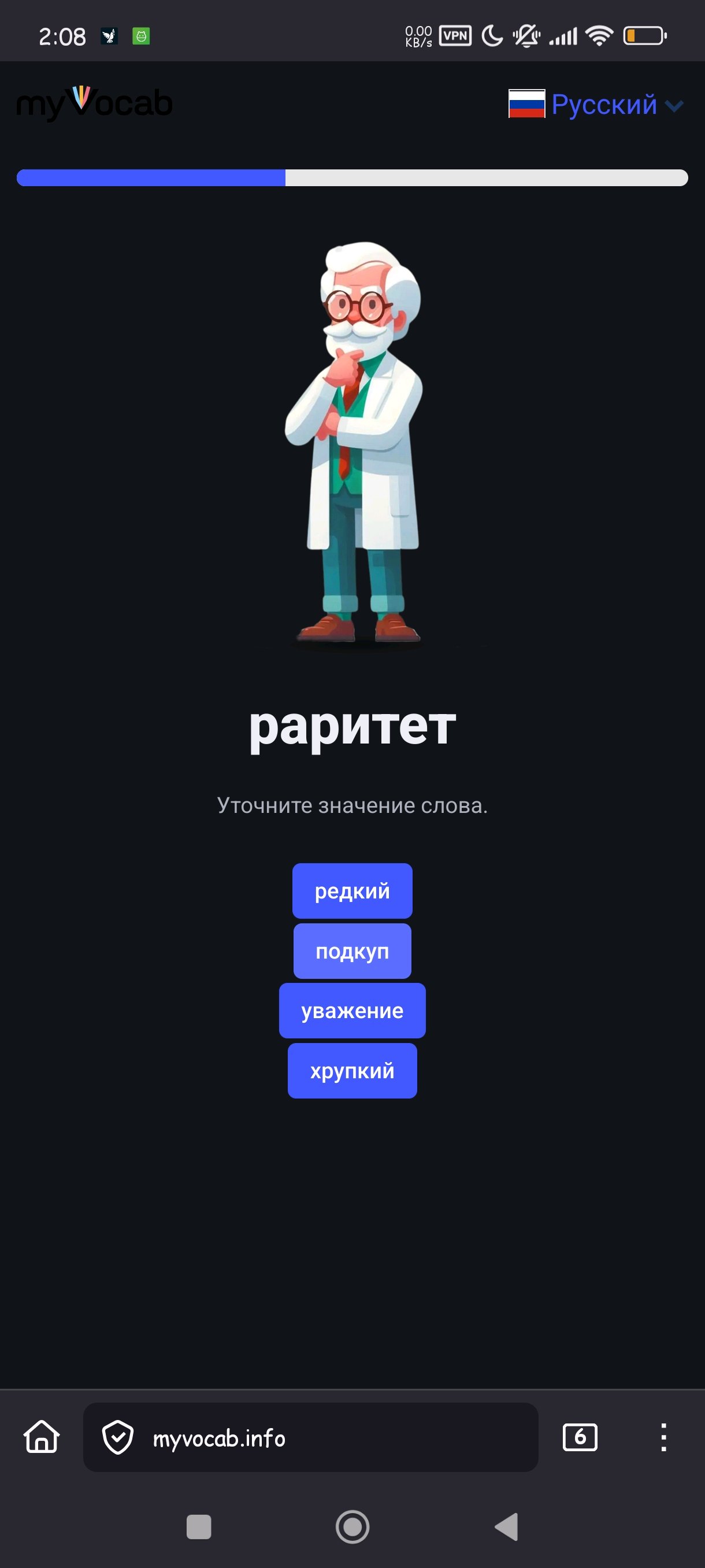This screenshot has width=705, height=1568.
Task: Go back with the system back button
Action: pyautogui.click(x=507, y=1526)
